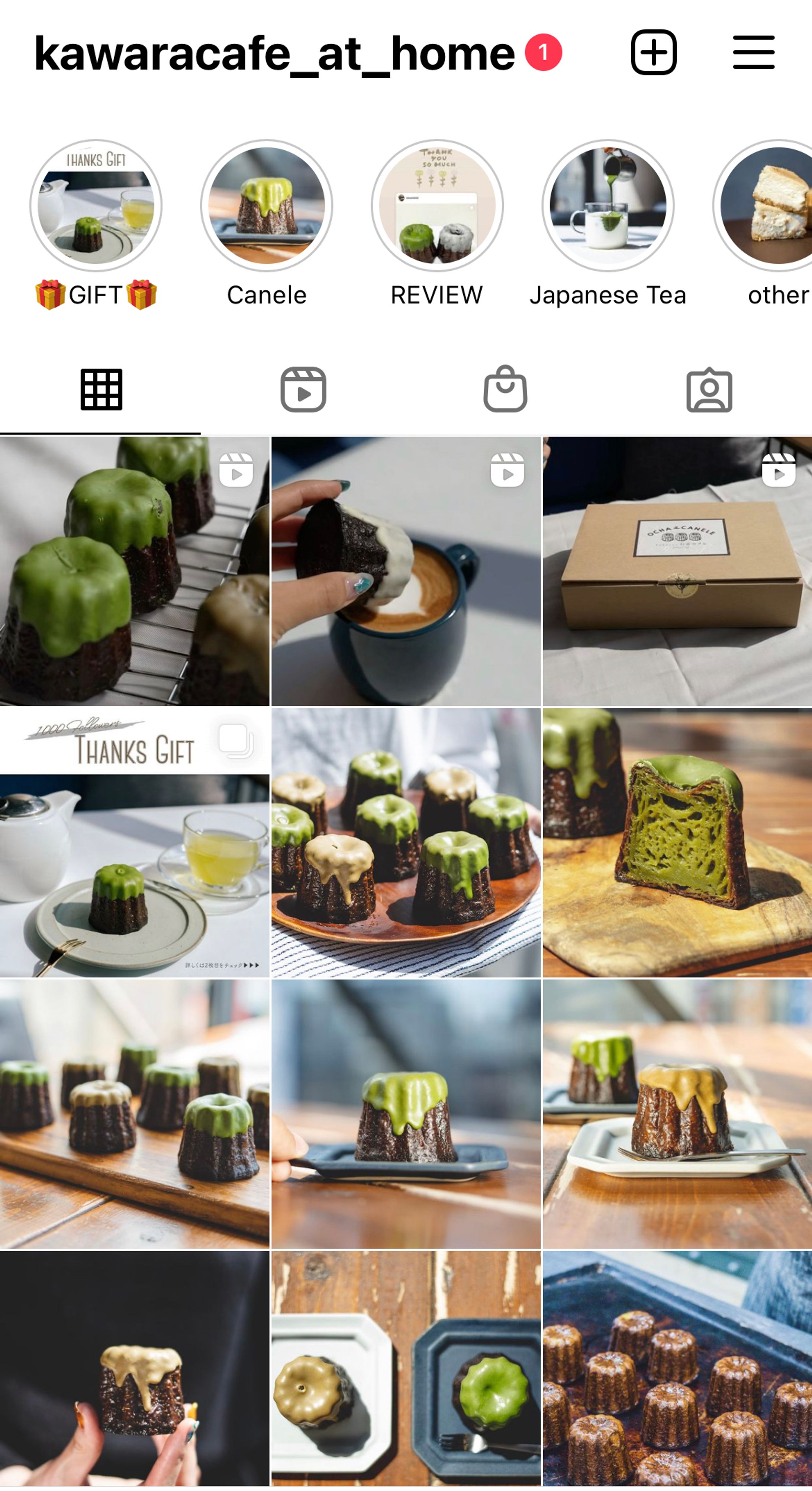The height and width of the screenshot is (1491, 812).
Task: Switch to the shop bag tab
Action: (x=505, y=390)
